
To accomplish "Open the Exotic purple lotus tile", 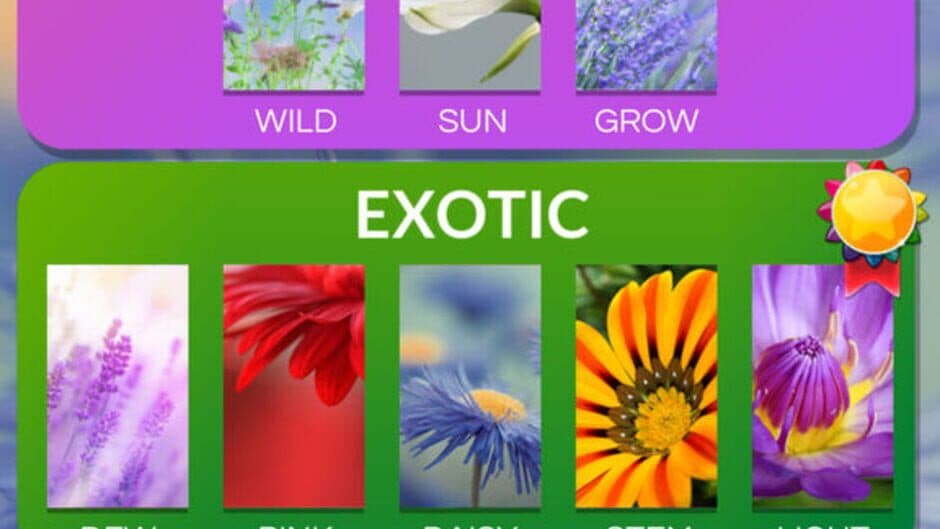I will tap(822, 386).
